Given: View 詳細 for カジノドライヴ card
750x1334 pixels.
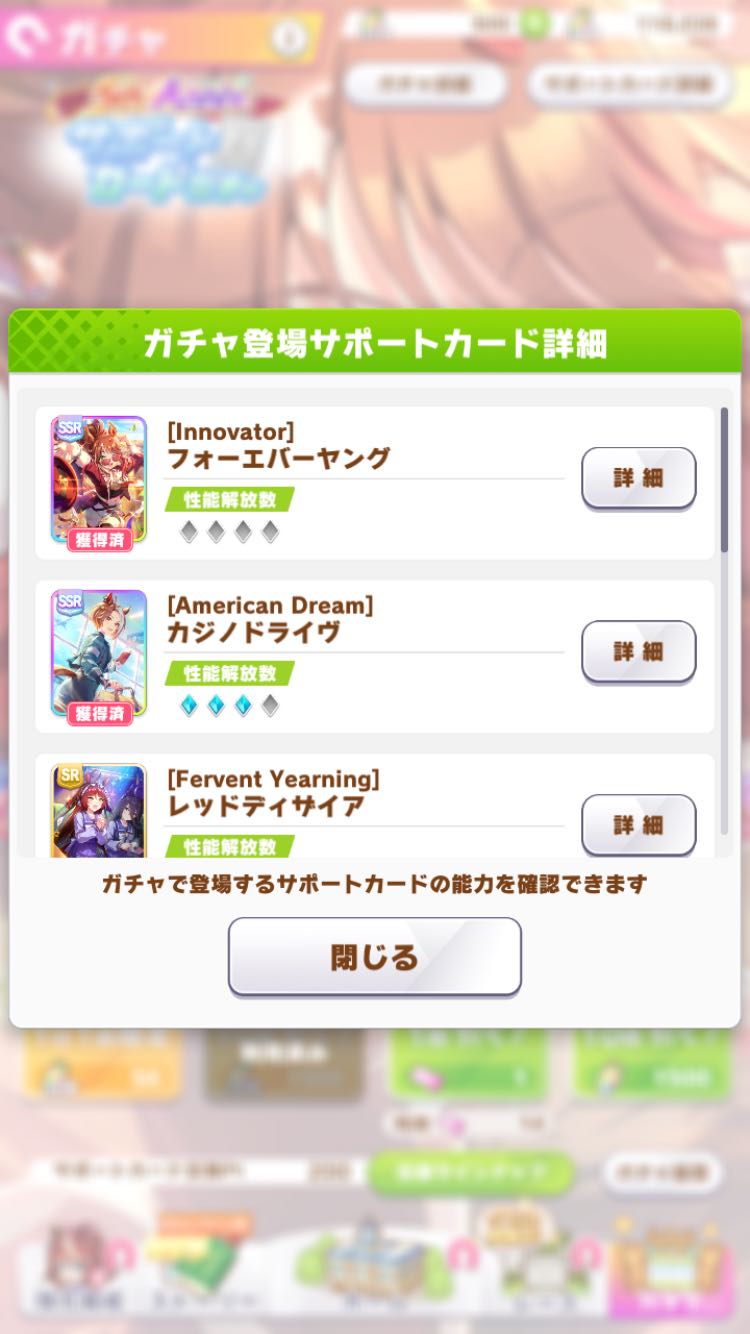Looking at the screenshot, I should (x=638, y=652).
